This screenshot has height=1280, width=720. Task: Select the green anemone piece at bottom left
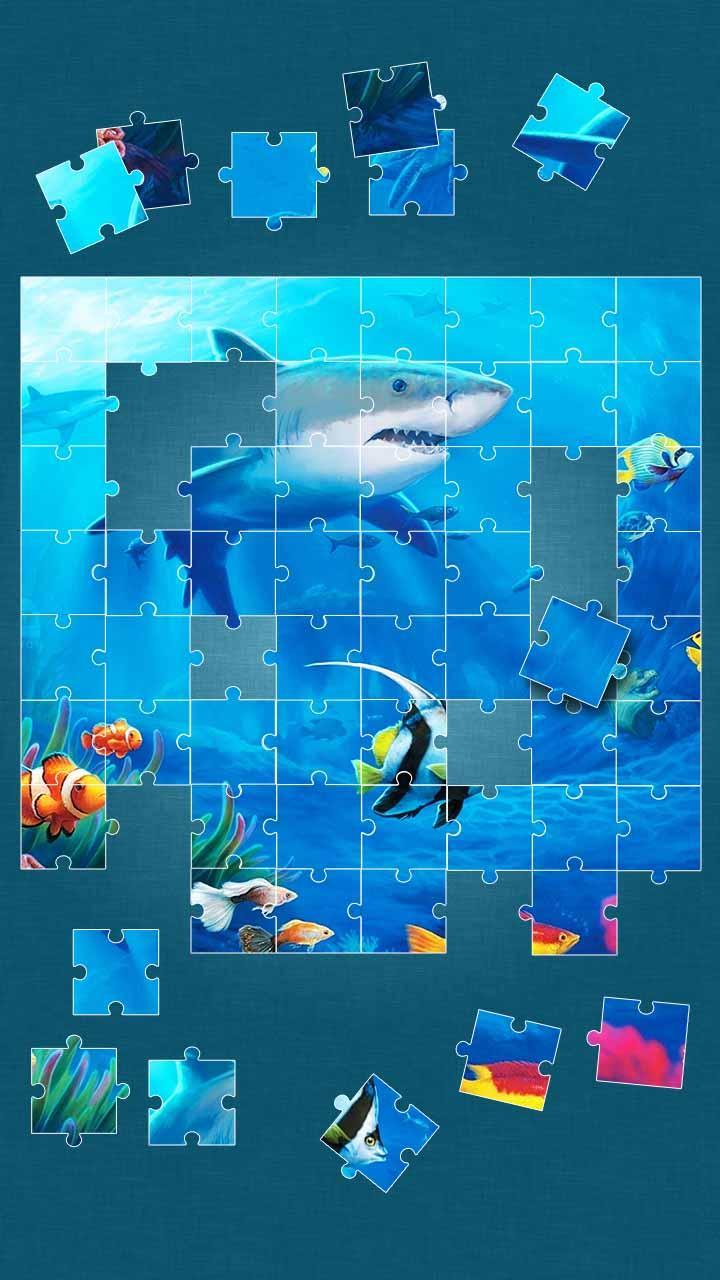(x=75, y=1090)
